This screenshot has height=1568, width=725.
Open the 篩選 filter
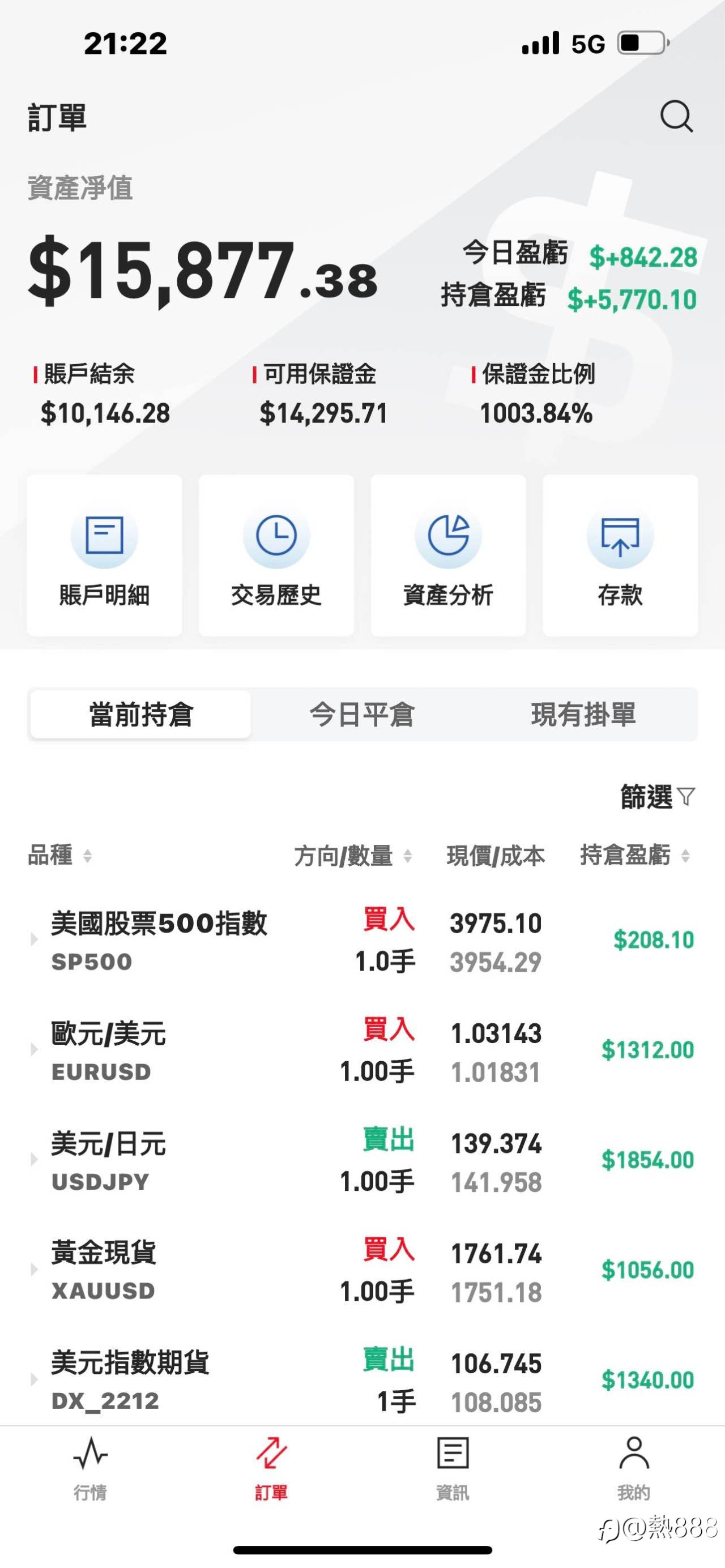coord(658,796)
